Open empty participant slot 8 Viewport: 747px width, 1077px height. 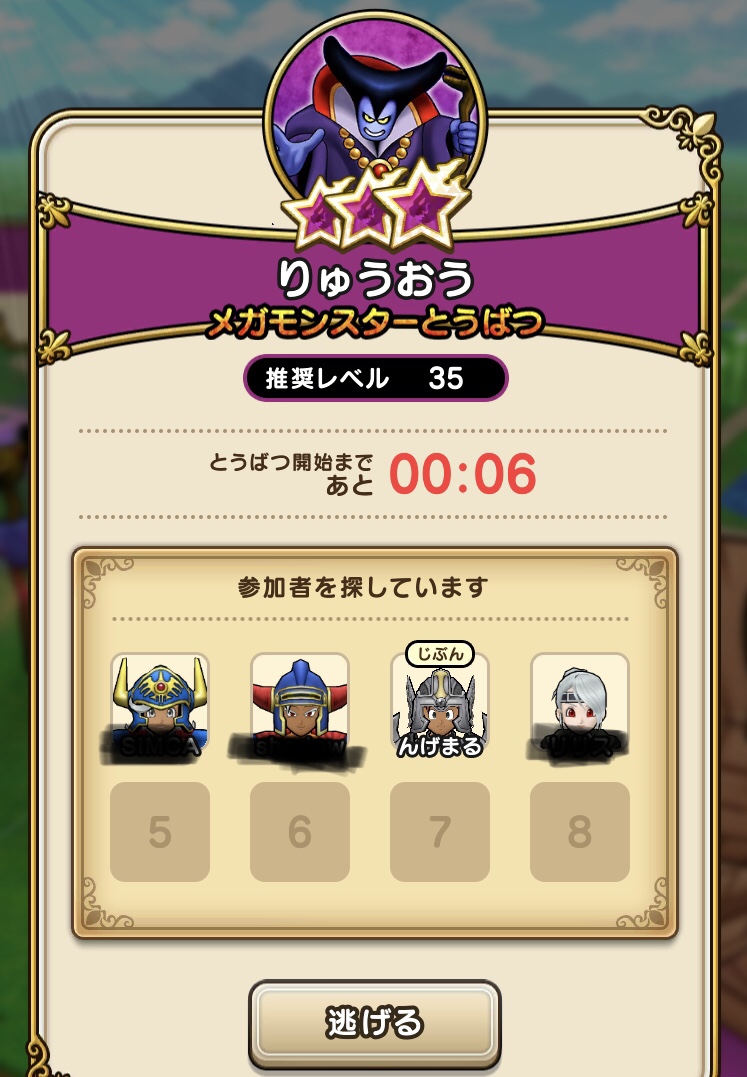579,831
